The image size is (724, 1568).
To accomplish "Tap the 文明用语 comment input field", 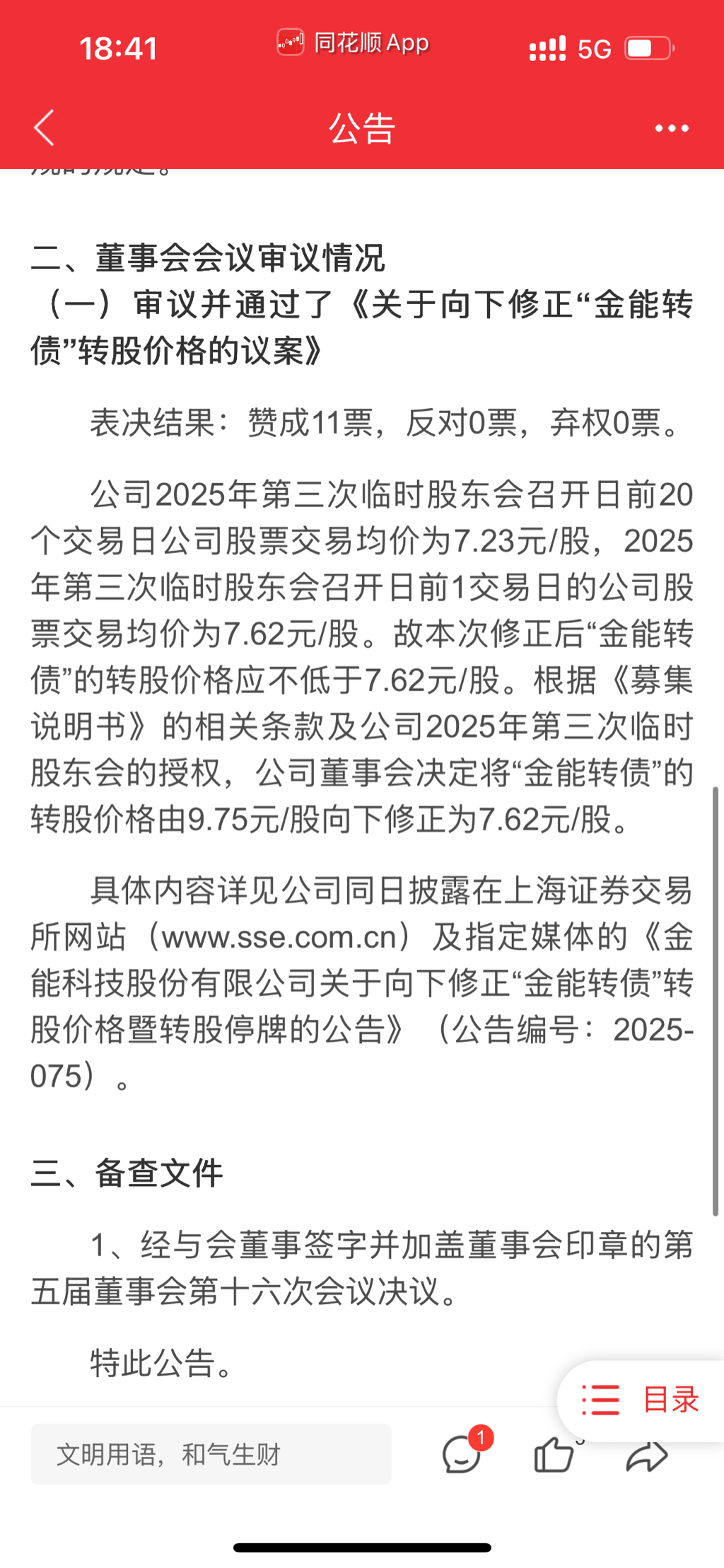I will tap(211, 1454).
